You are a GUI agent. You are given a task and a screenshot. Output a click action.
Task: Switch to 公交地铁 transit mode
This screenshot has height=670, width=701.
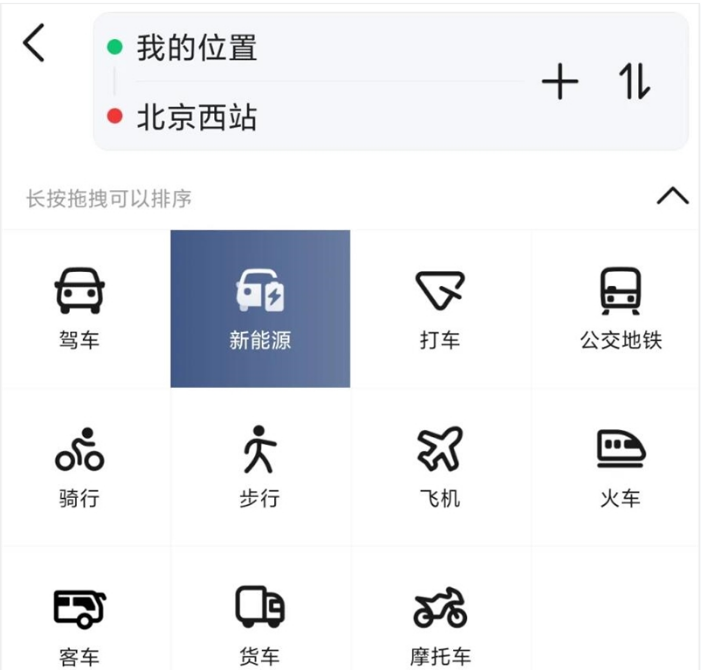coord(620,308)
